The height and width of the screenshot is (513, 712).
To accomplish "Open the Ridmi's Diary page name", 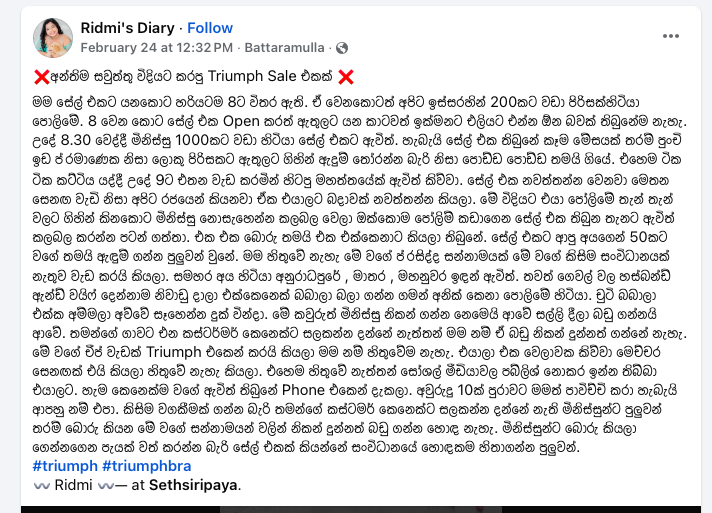I will tap(127, 27).
